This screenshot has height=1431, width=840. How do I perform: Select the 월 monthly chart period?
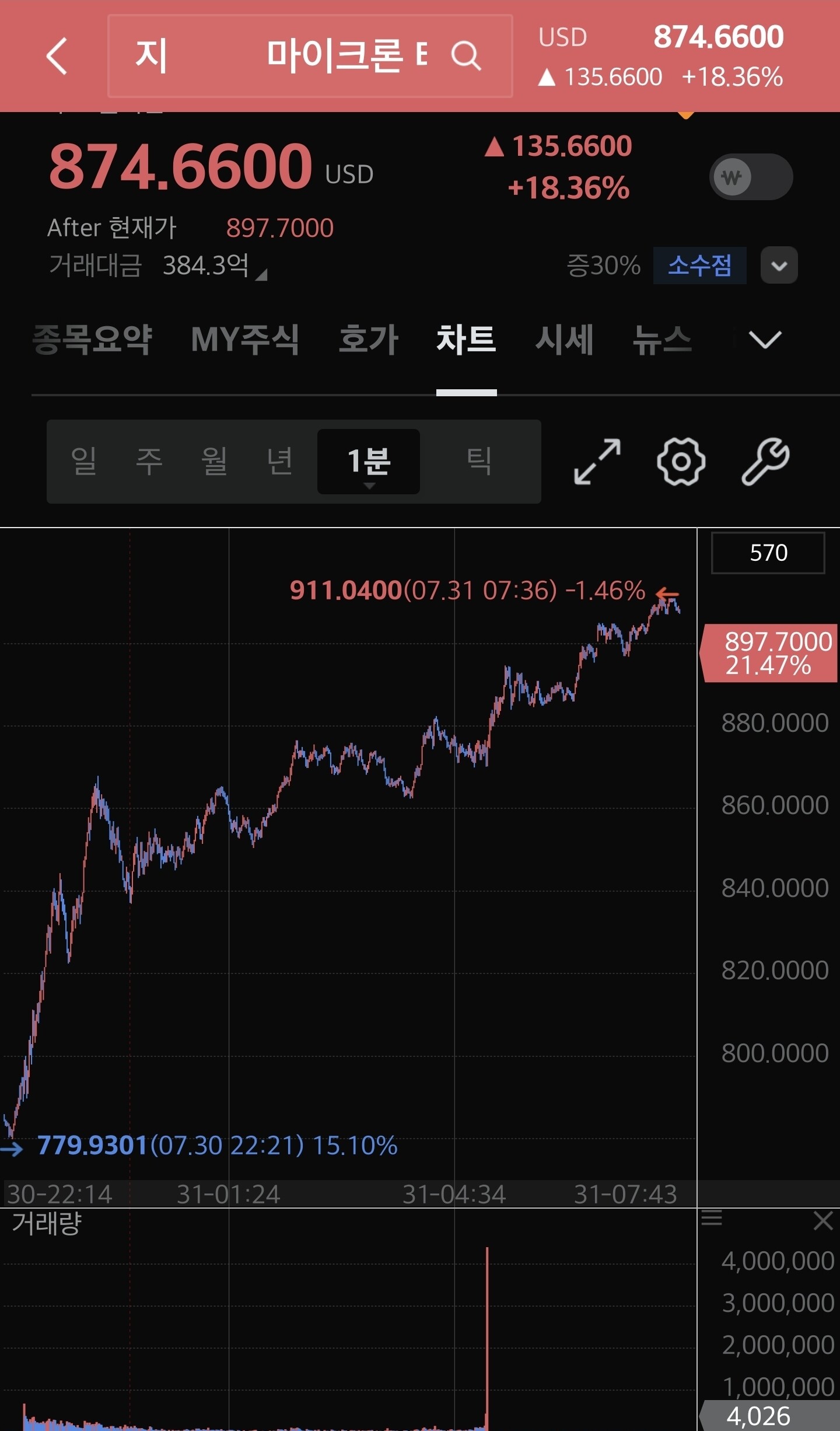[214, 461]
